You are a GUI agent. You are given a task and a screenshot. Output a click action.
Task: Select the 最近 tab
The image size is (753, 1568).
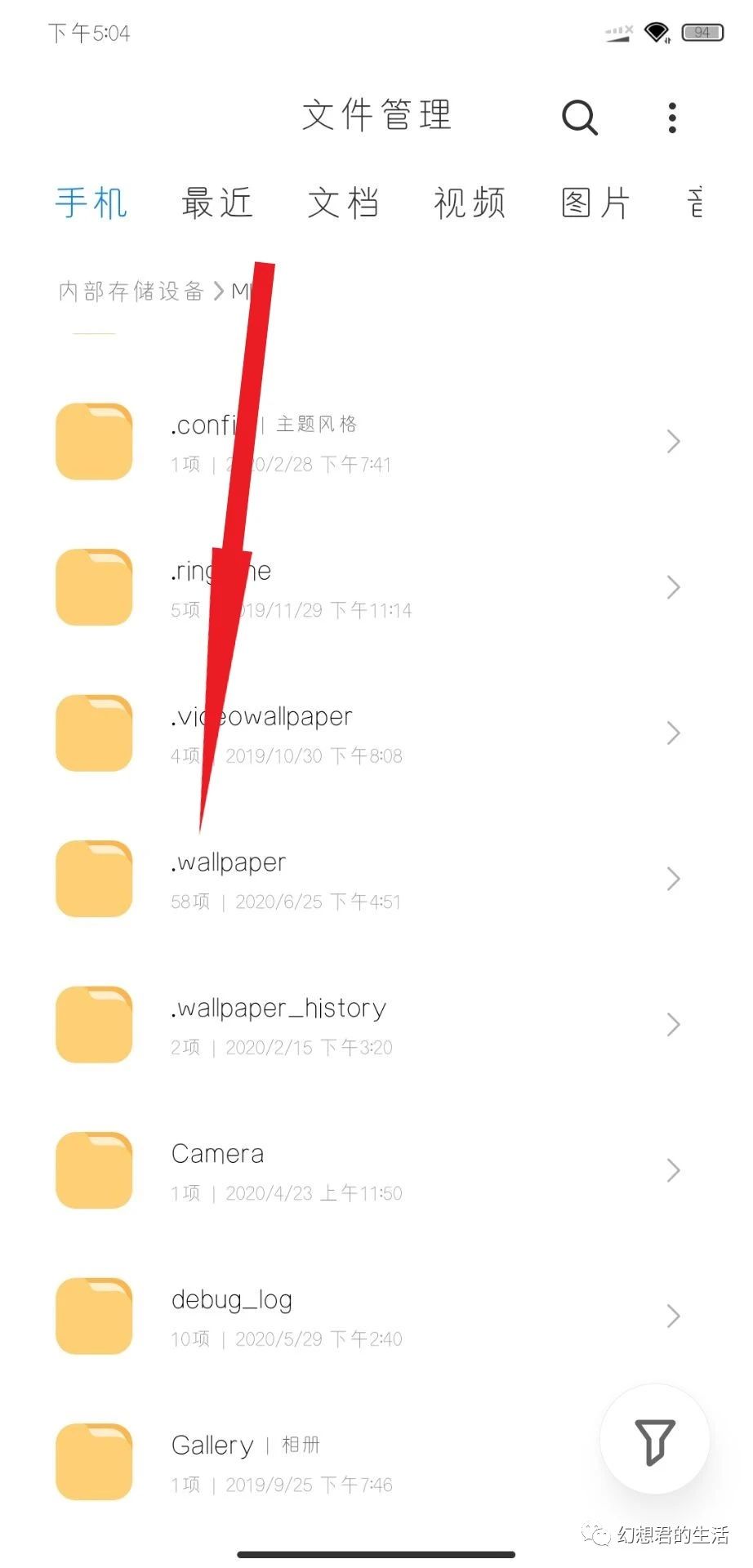point(217,203)
